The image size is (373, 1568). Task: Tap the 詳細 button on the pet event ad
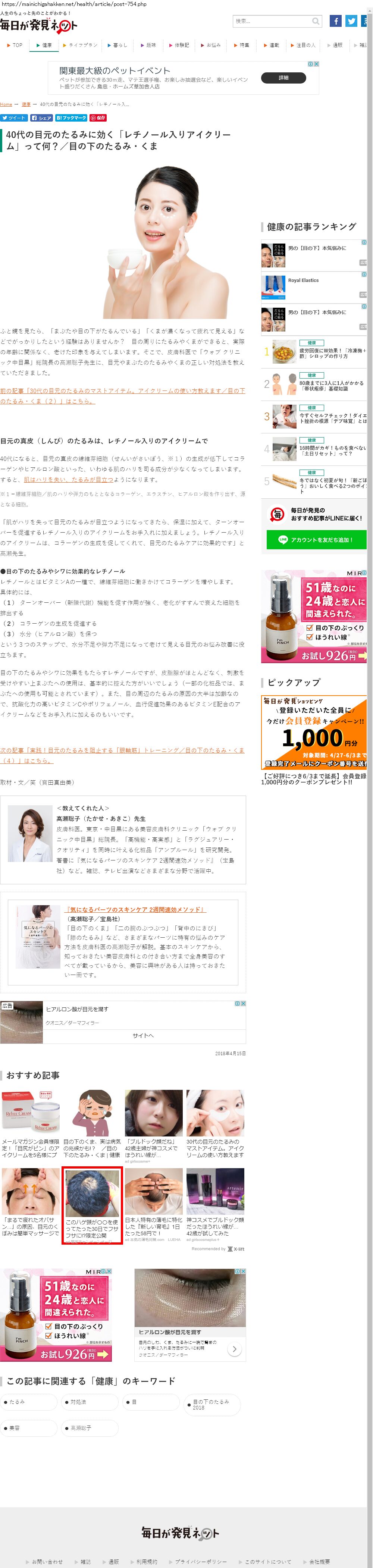[x=283, y=78]
